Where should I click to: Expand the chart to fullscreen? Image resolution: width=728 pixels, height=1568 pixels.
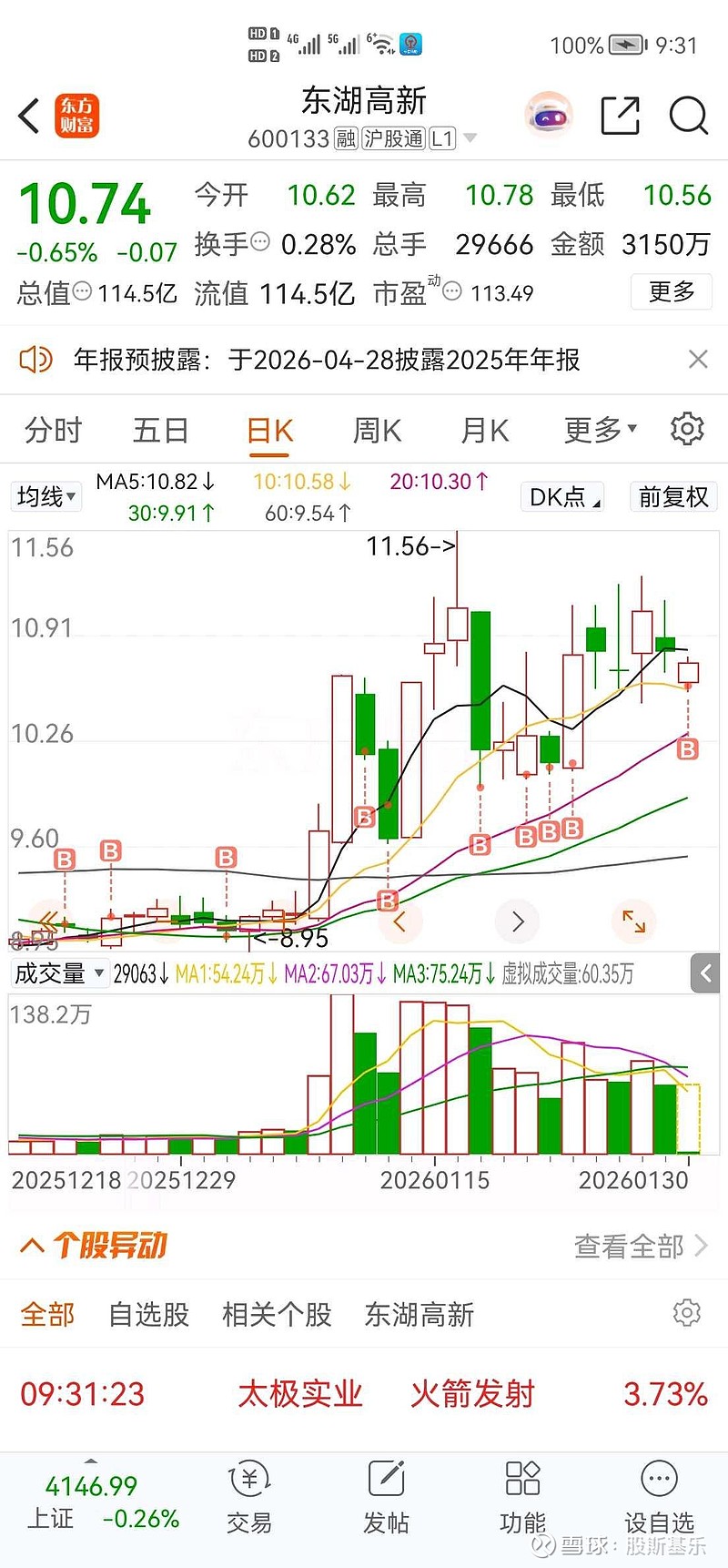(633, 921)
